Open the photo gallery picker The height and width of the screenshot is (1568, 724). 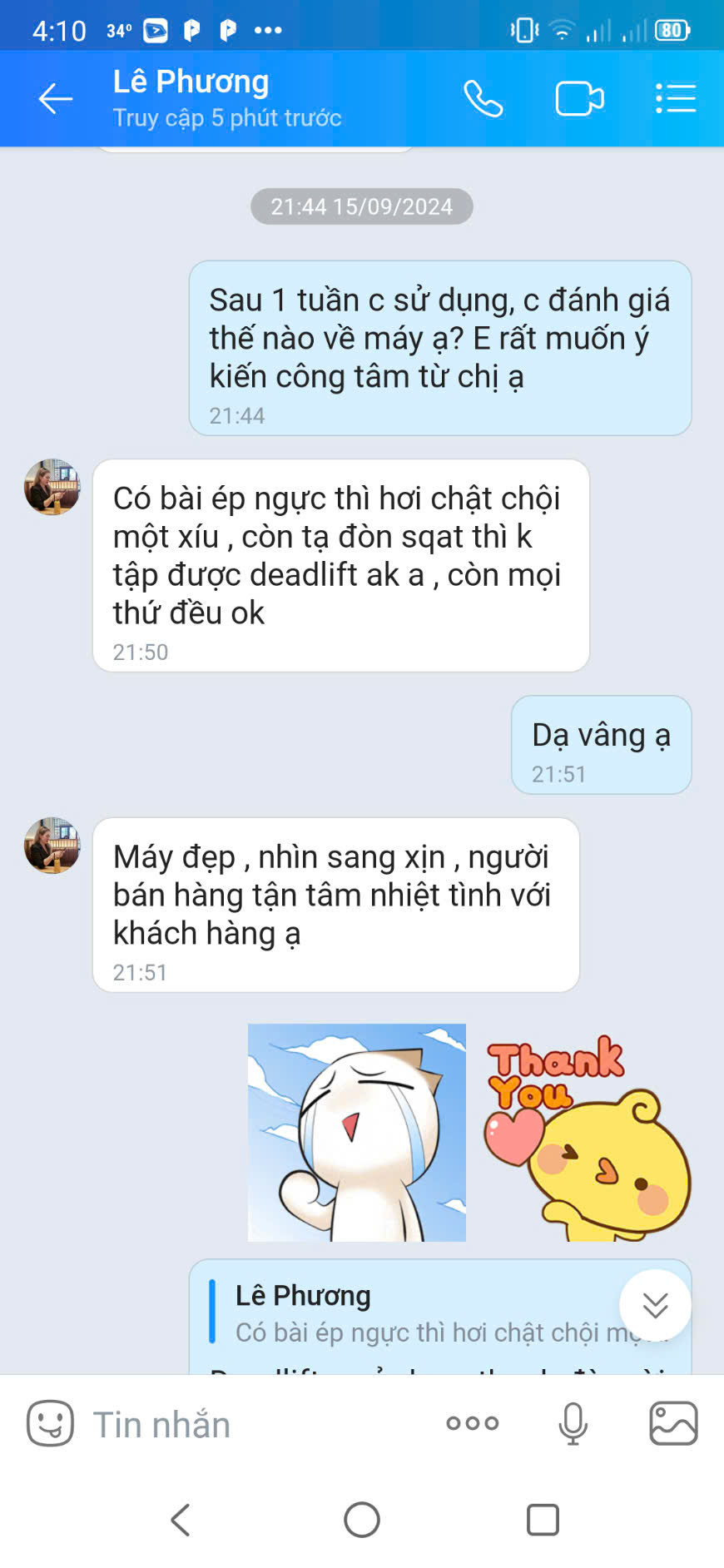click(x=672, y=1423)
